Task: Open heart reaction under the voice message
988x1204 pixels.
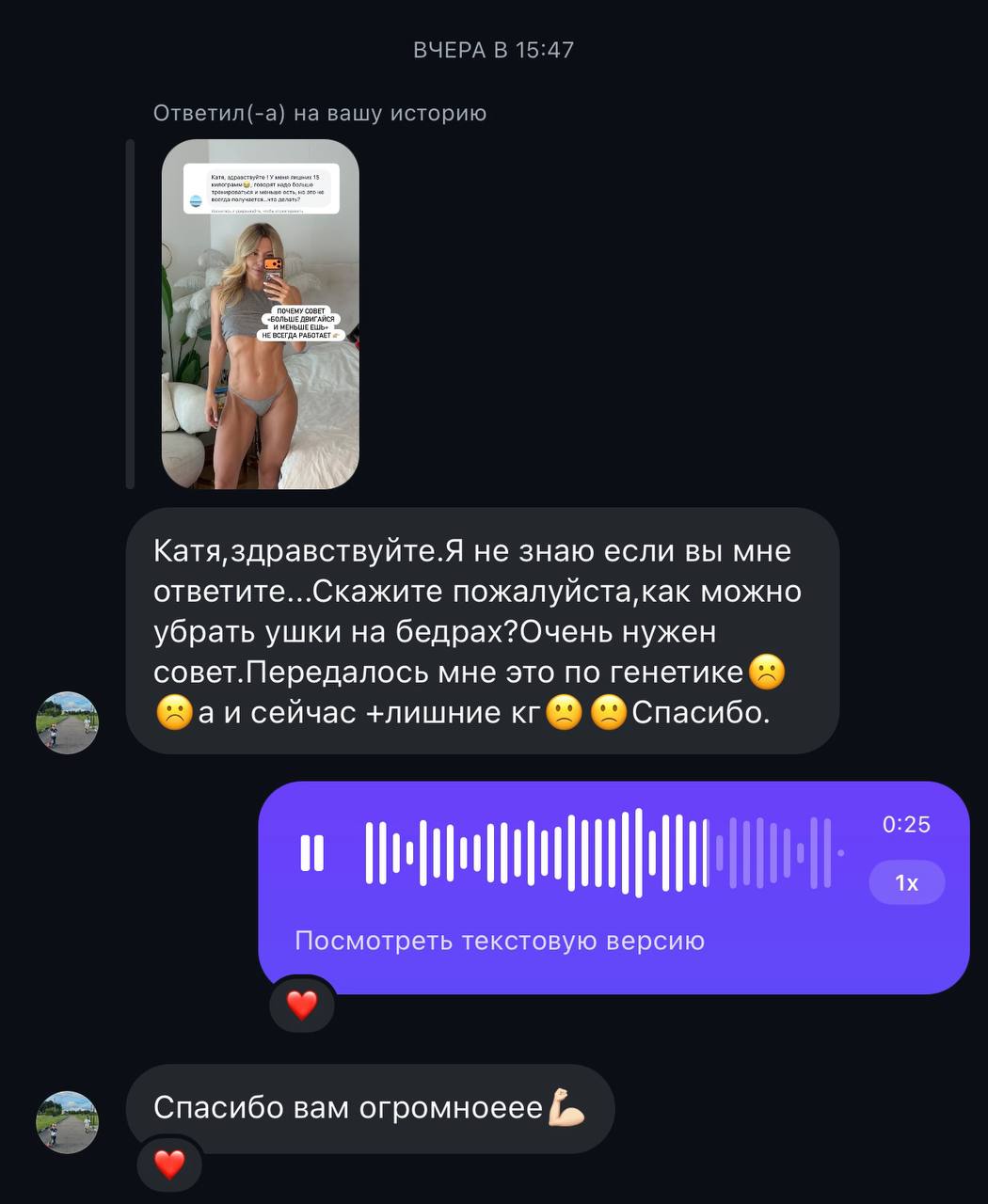Action: coord(302,1006)
